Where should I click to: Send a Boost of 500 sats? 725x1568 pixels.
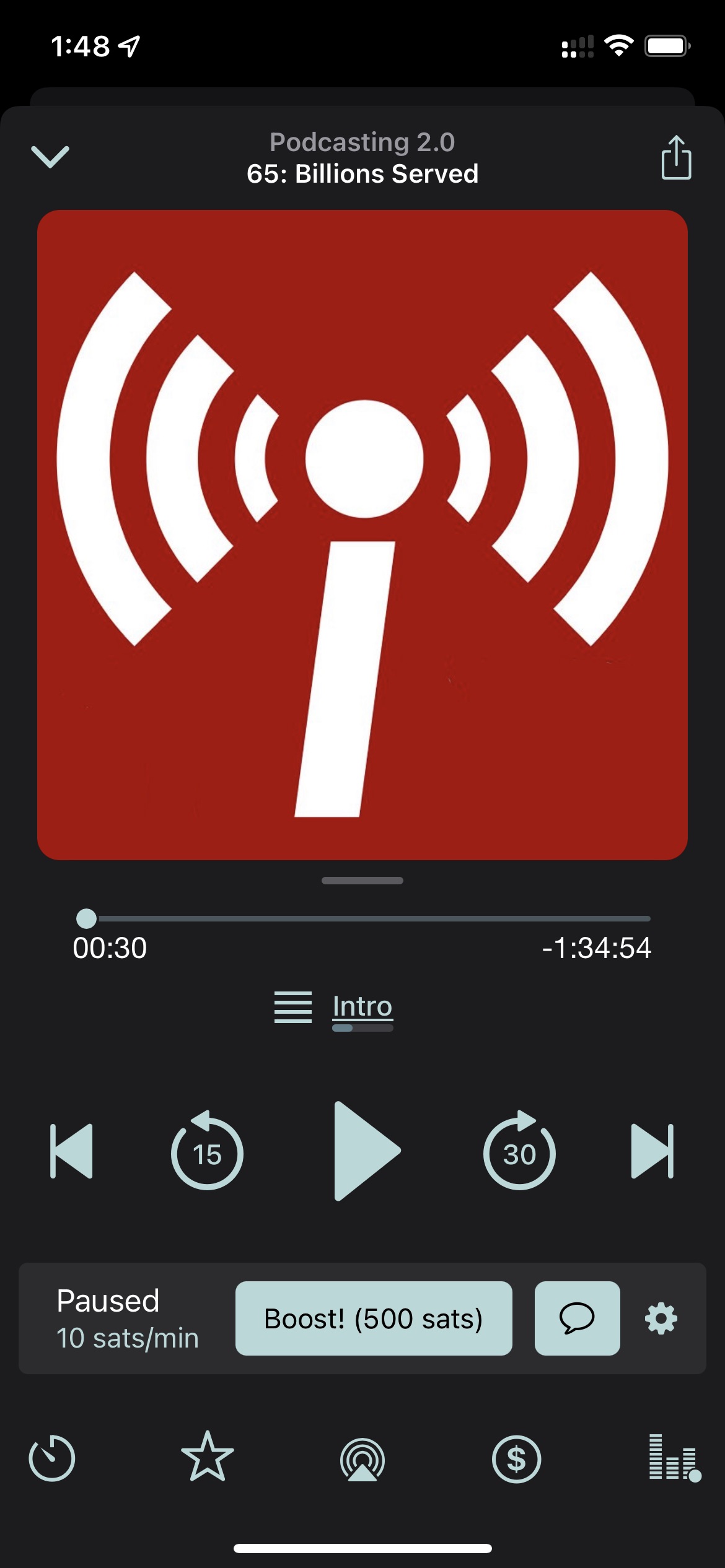[x=374, y=1318]
